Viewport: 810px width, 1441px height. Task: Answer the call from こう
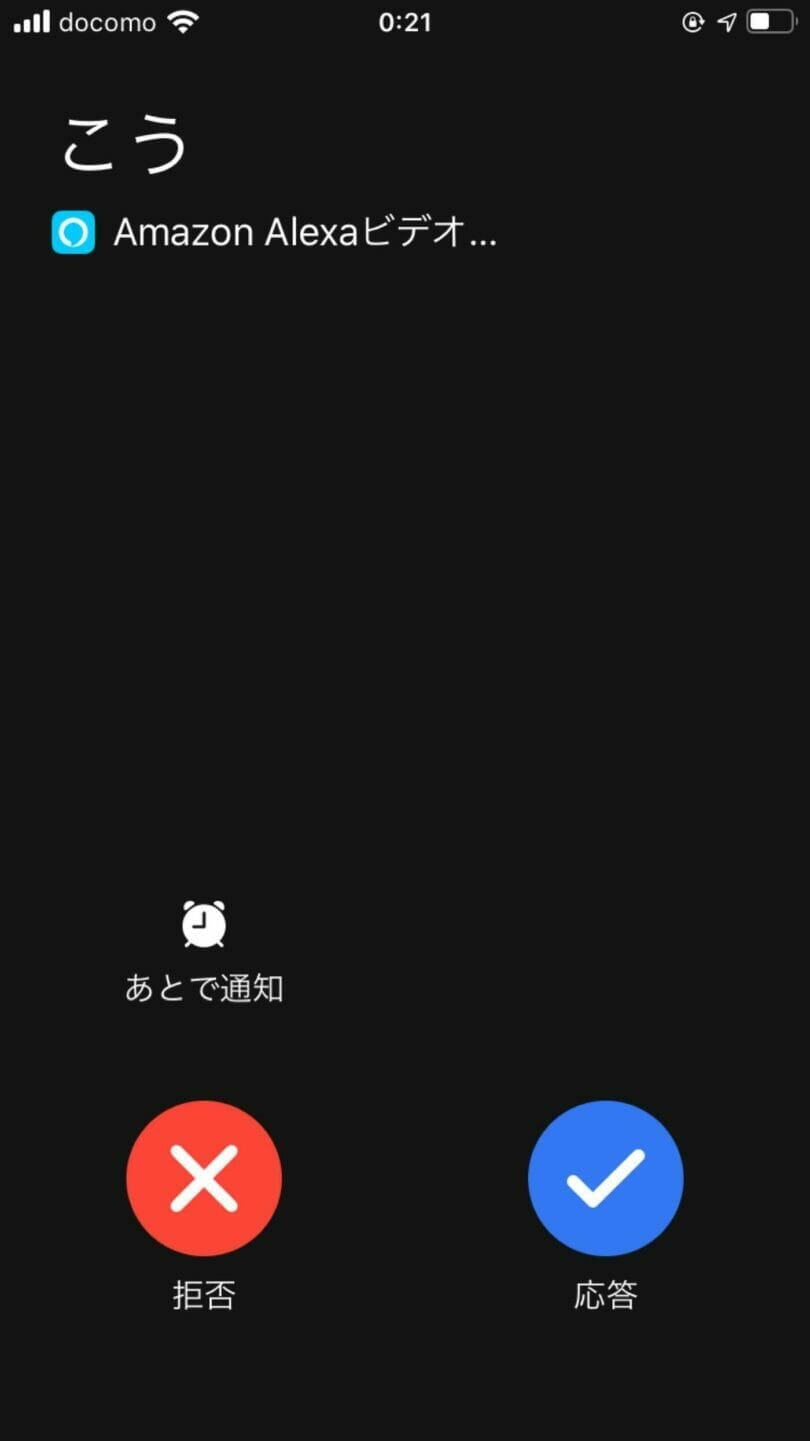pos(605,1178)
